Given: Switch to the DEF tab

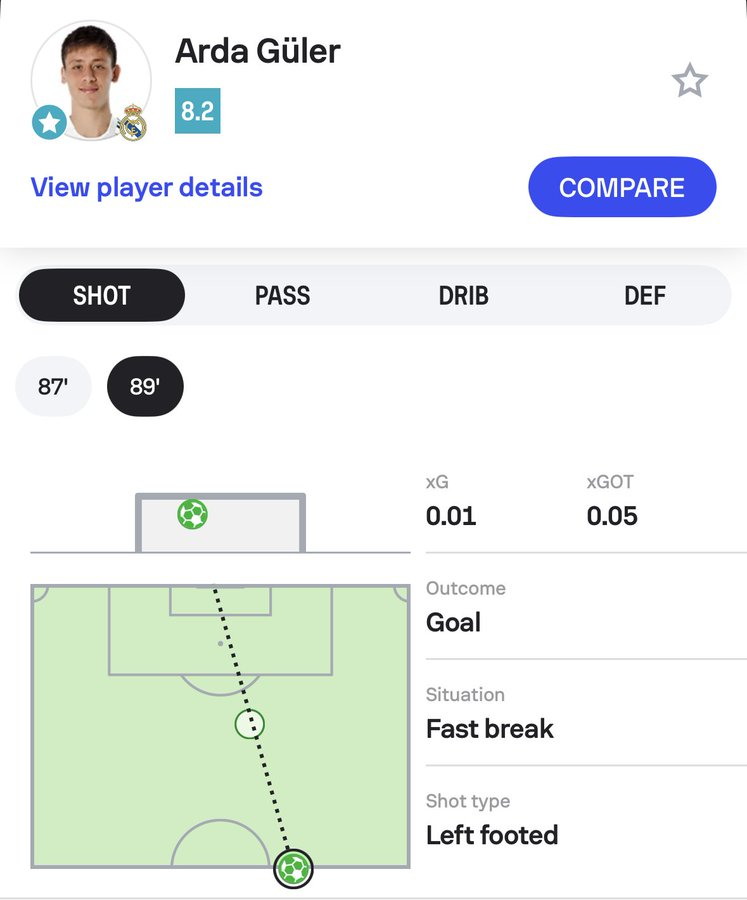Looking at the screenshot, I should [644, 296].
